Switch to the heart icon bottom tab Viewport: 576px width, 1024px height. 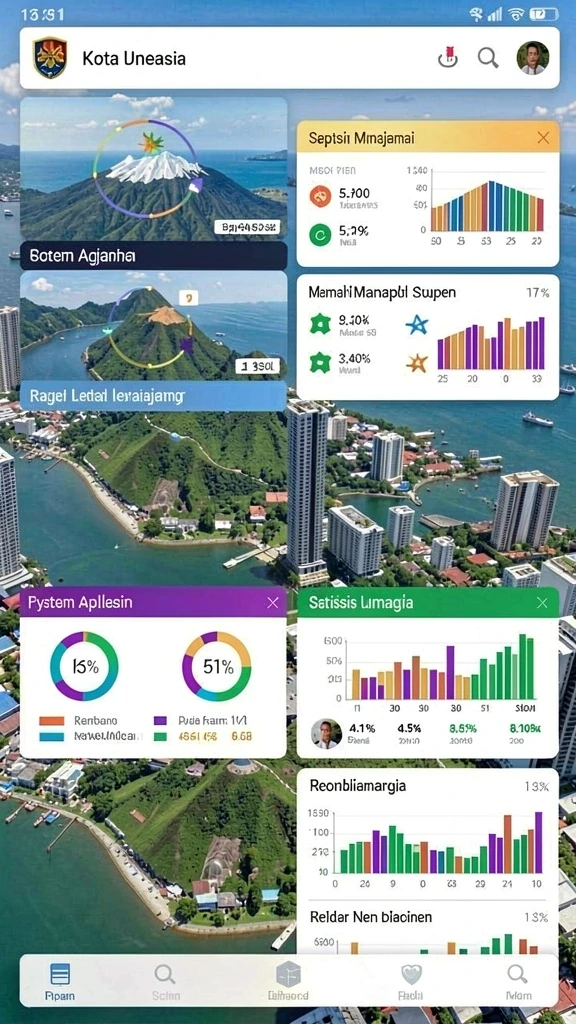(411, 982)
